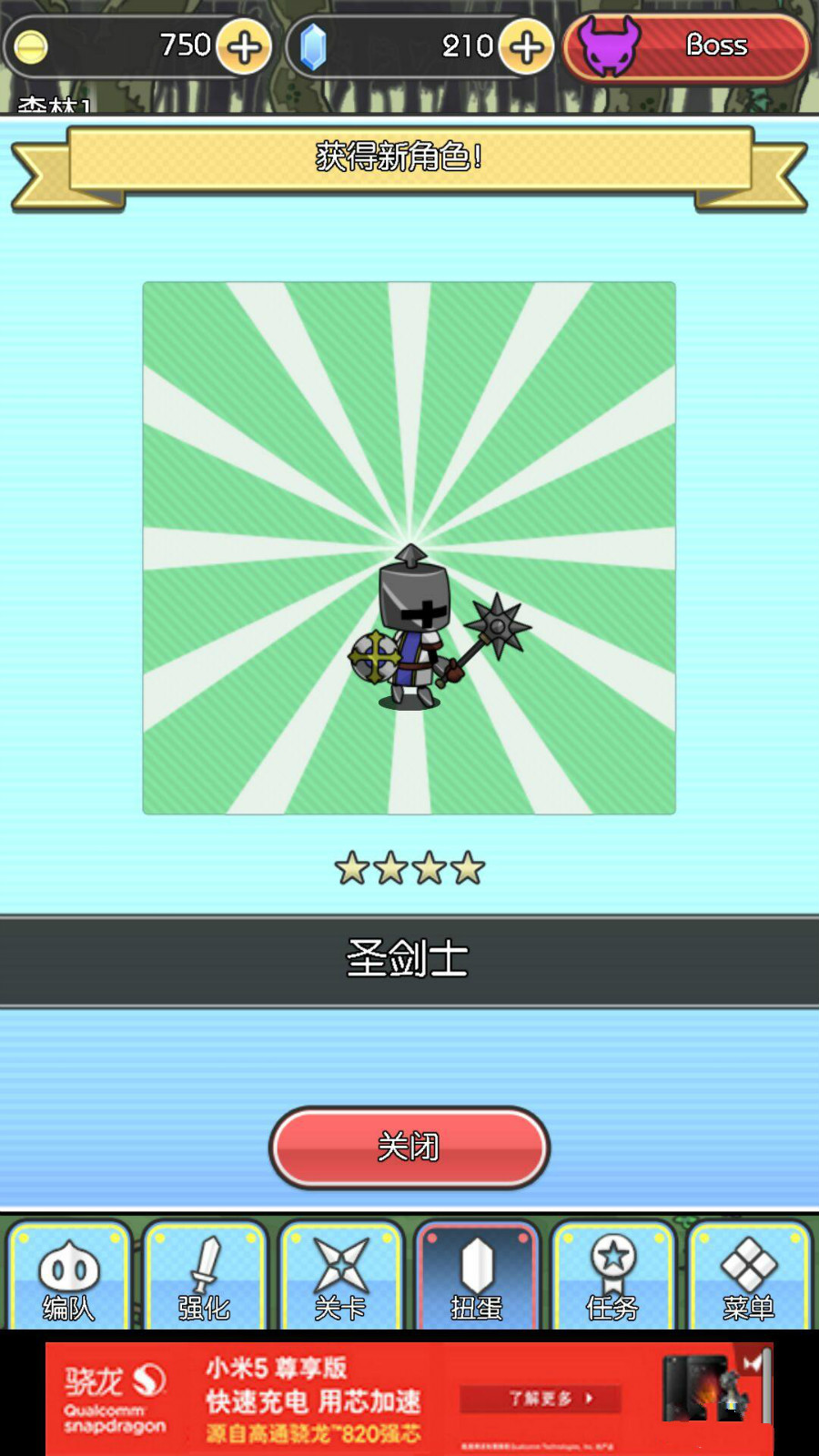Tap the blue gem currency icon
This screenshot has height=1456, width=819.
[314, 45]
